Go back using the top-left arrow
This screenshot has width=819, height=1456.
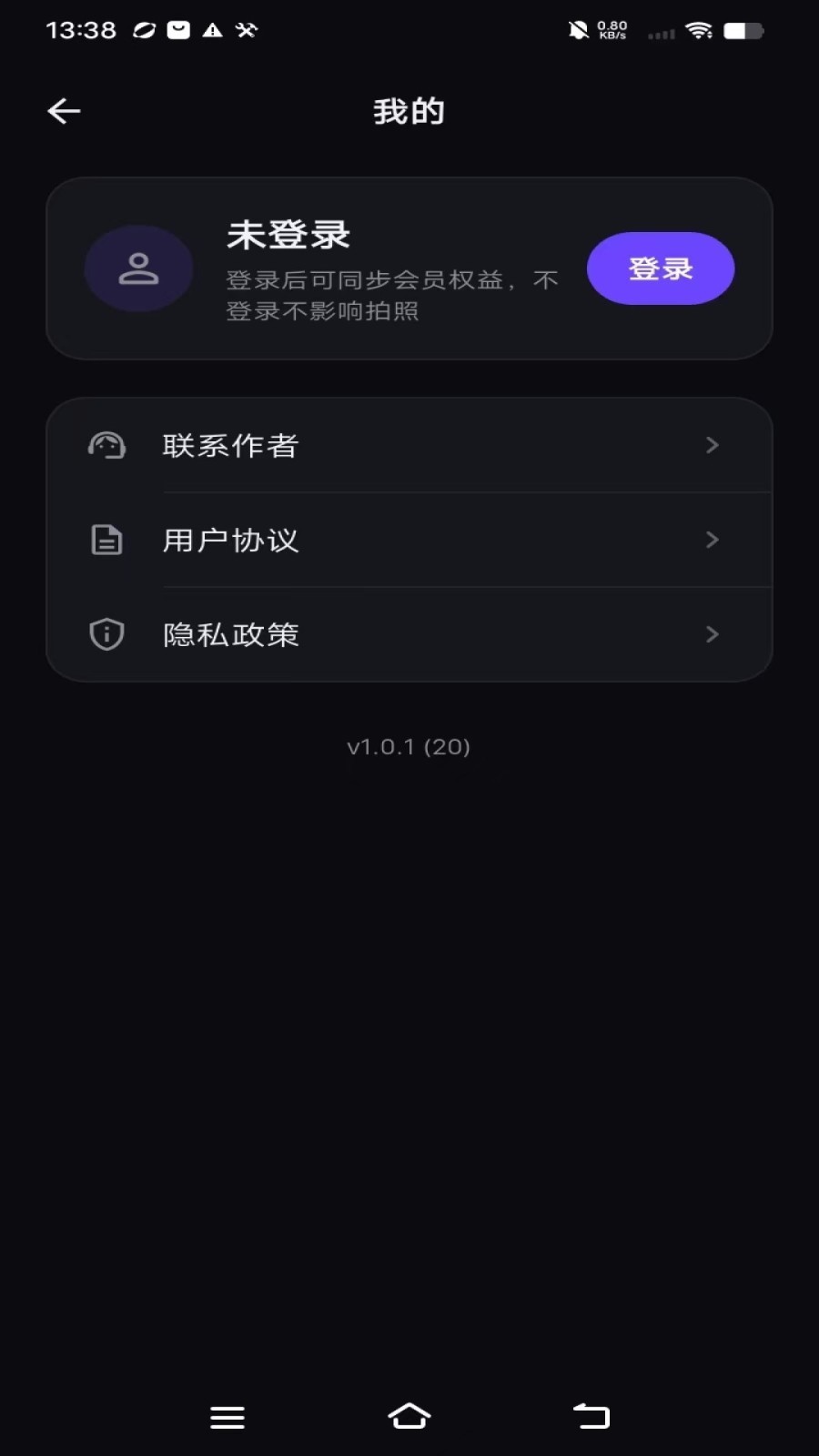coord(64,111)
